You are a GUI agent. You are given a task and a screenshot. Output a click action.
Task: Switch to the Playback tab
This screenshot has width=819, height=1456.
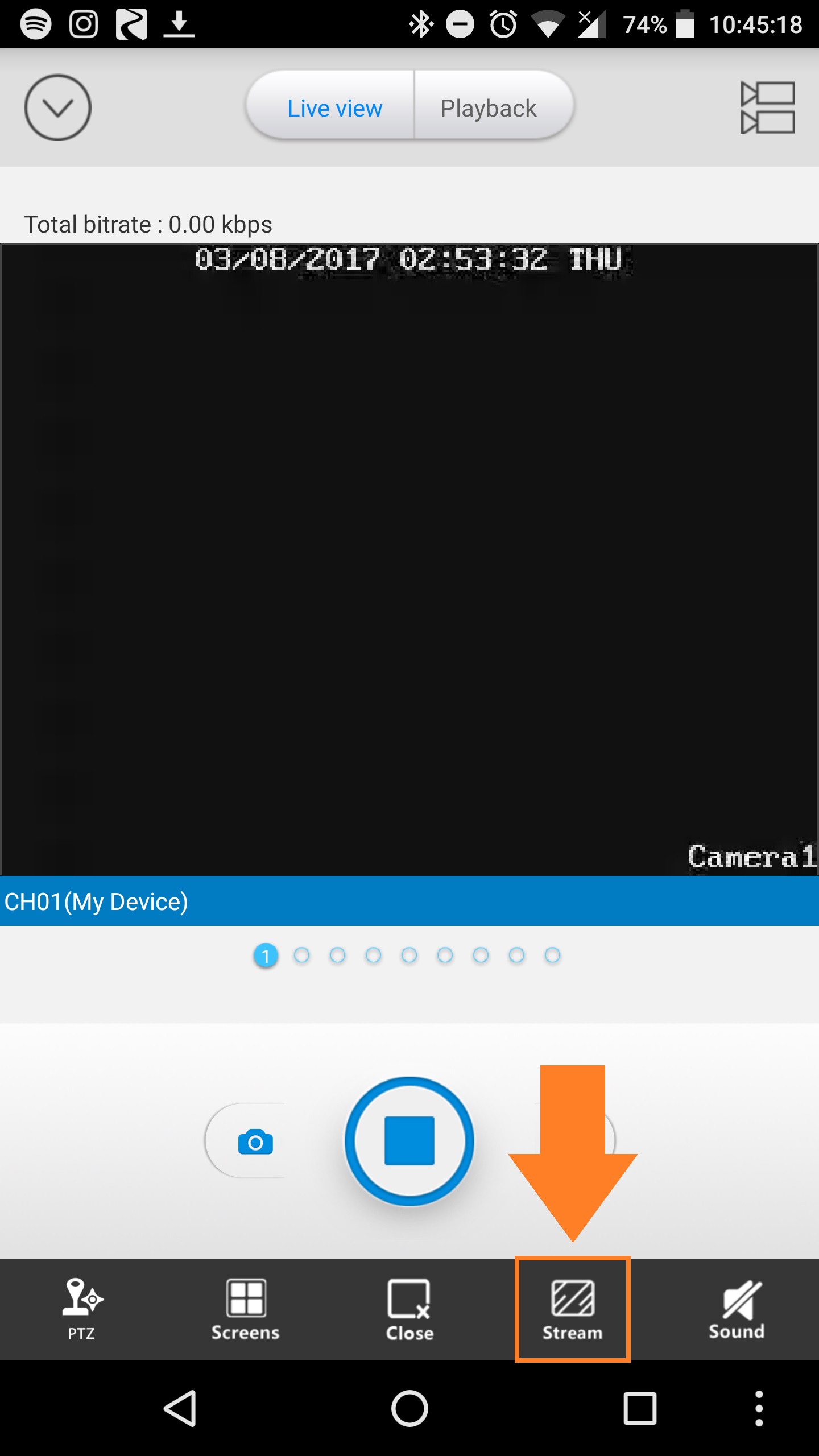[489, 108]
